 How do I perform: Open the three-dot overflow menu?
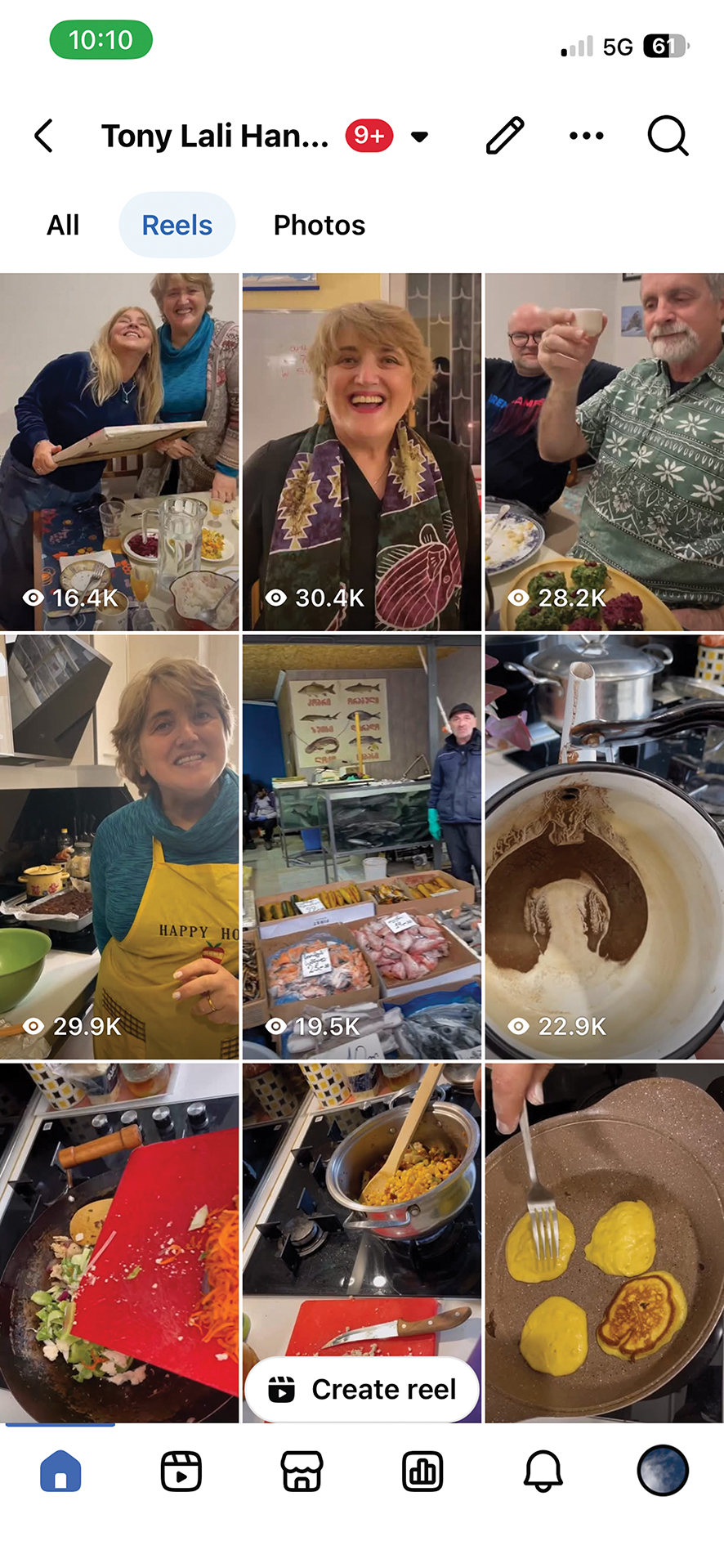coord(586,136)
